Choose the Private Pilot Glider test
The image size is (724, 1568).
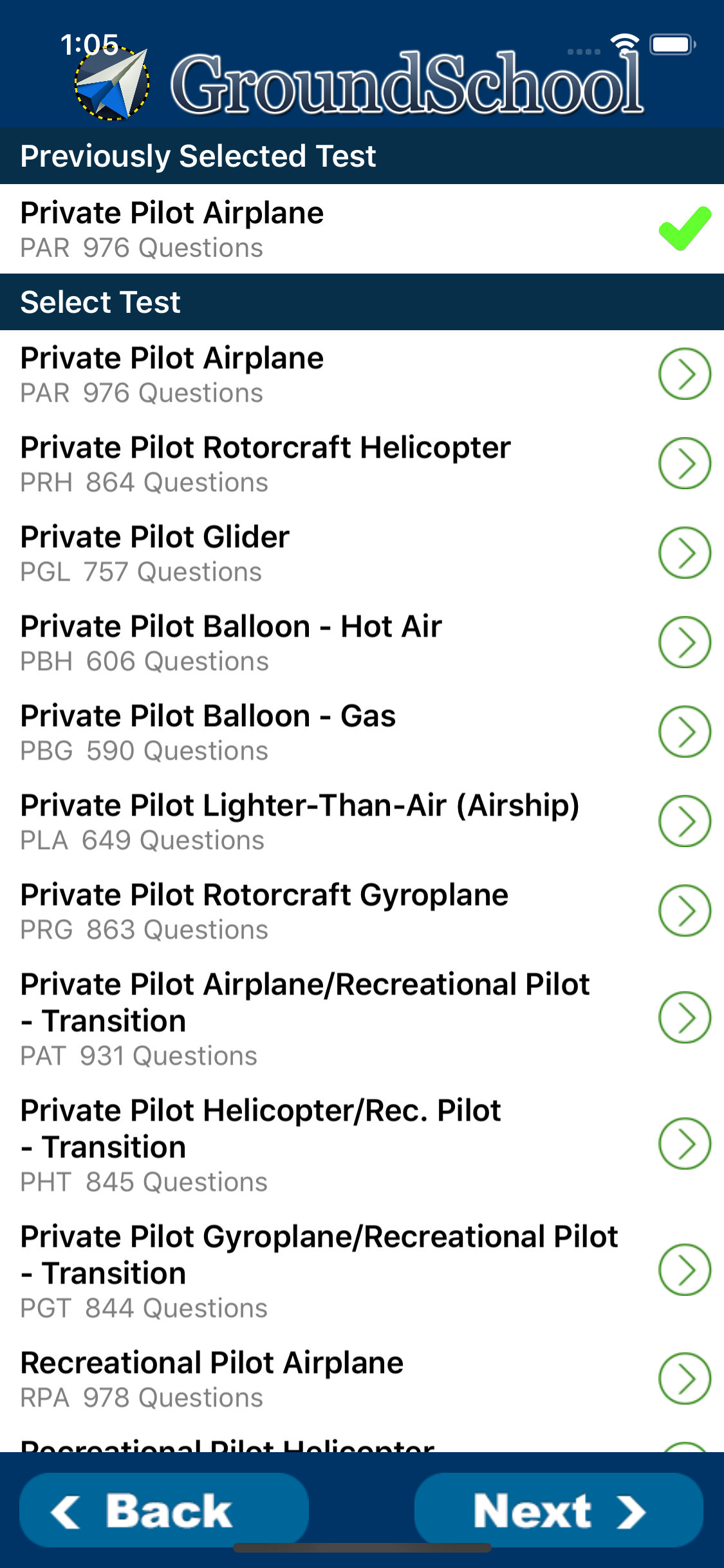tap(362, 553)
